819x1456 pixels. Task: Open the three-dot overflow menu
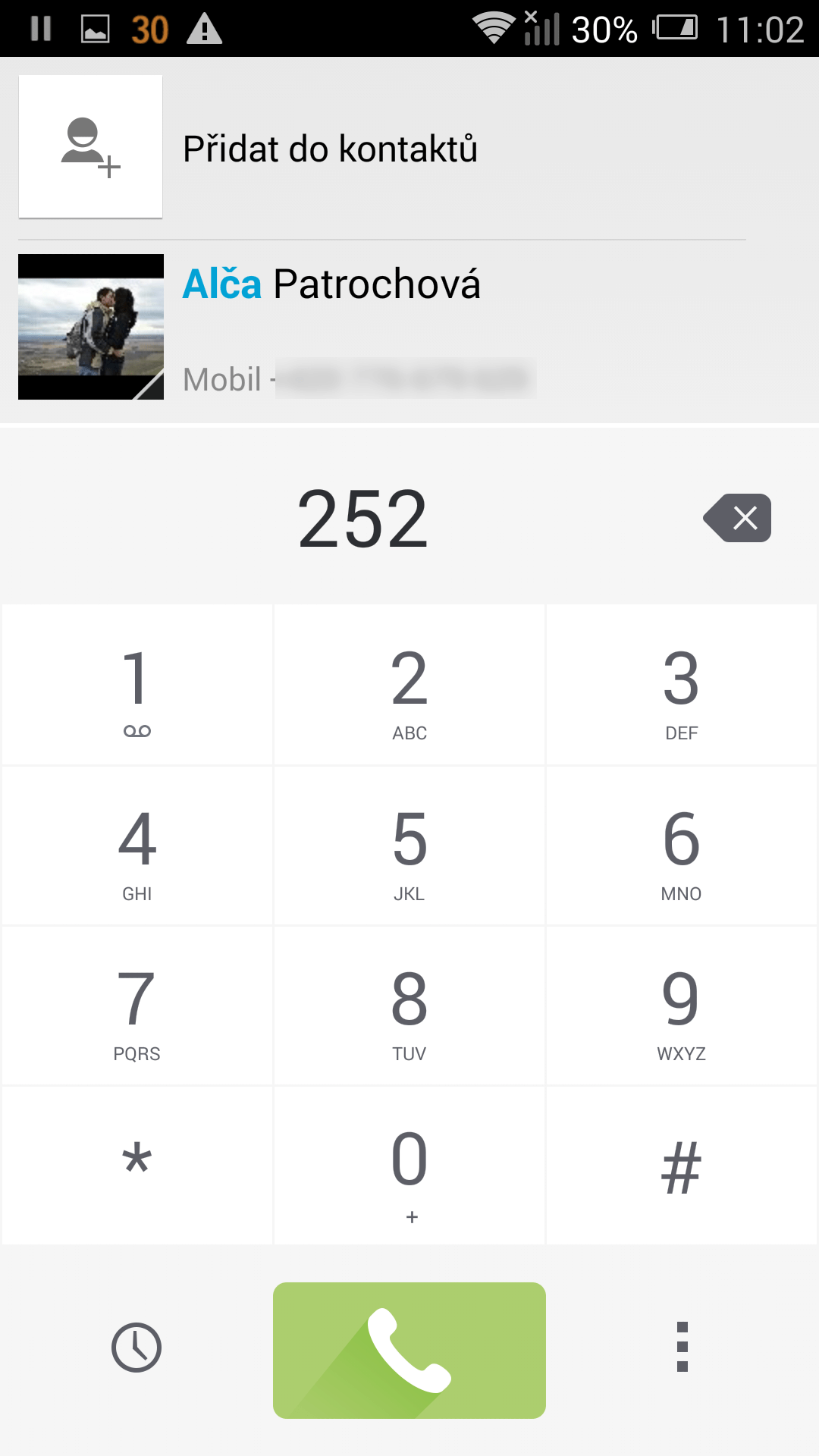point(682,1347)
